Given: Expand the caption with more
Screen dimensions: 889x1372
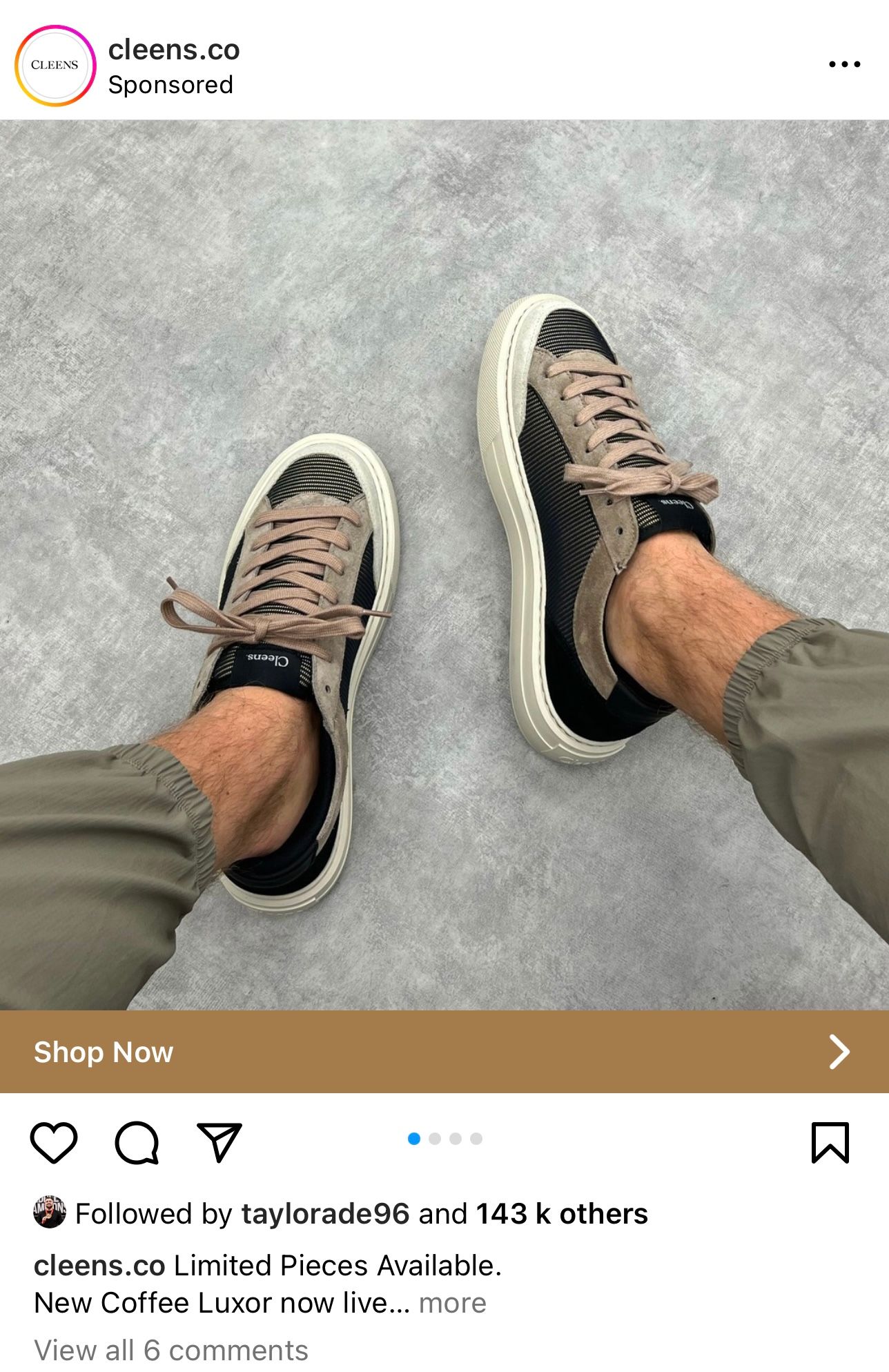Looking at the screenshot, I should [452, 1303].
